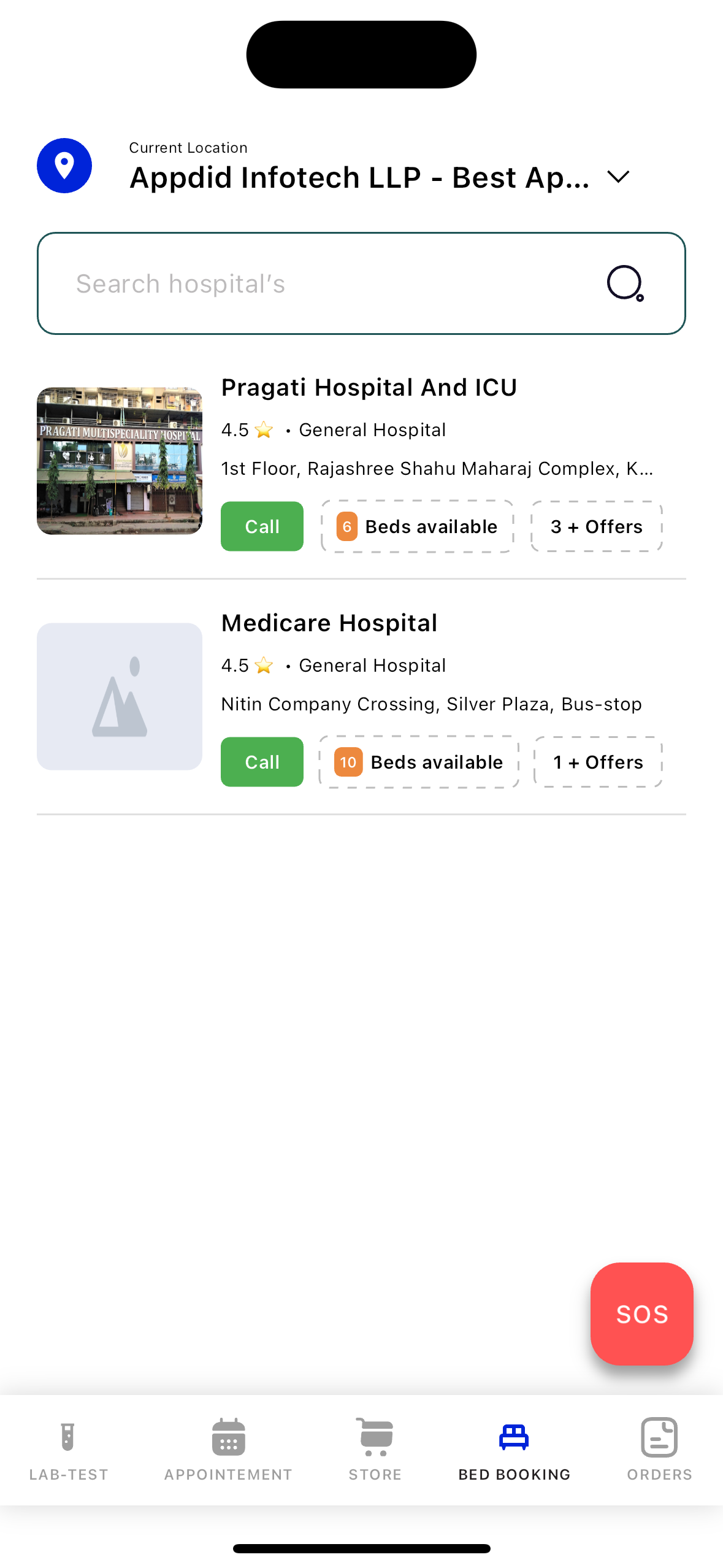This screenshot has height=1568, width=723.
Task: Open Medicare Hospital listing
Action: pos(329,623)
